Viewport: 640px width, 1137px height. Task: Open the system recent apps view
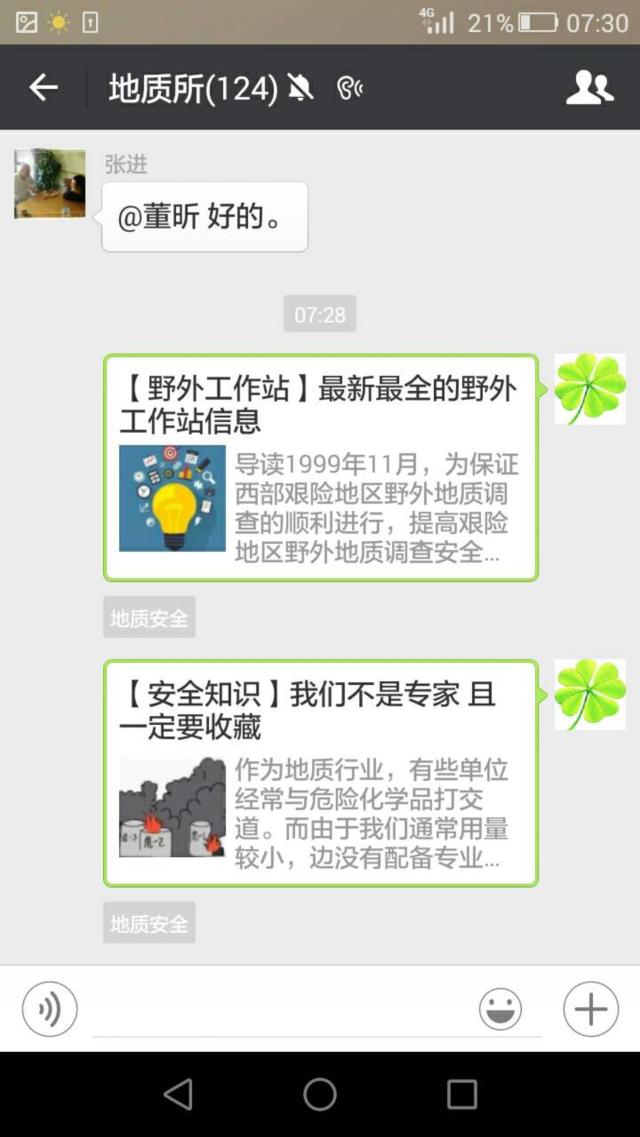coord(462,1094)
